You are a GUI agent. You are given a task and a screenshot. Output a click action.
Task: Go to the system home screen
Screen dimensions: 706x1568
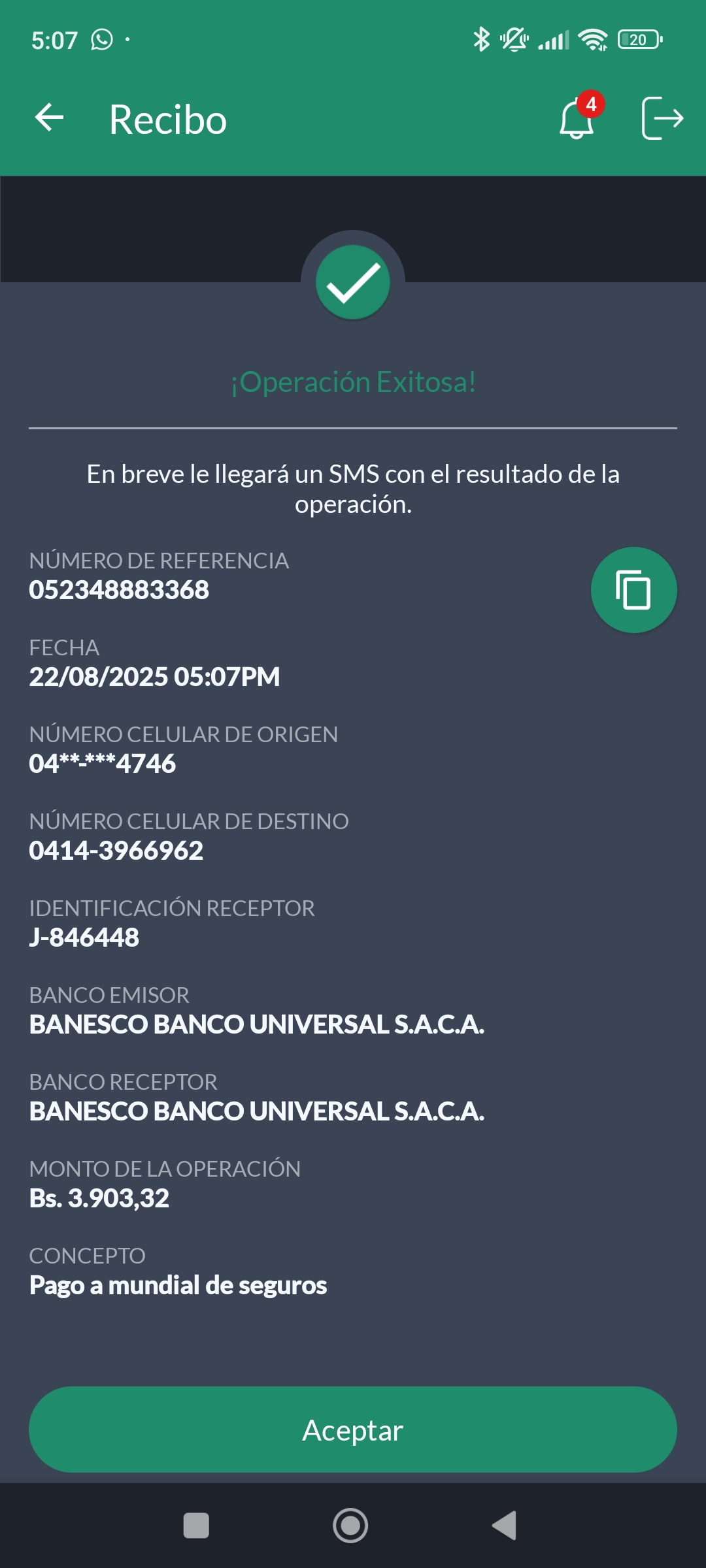[x=351, y=1526]
